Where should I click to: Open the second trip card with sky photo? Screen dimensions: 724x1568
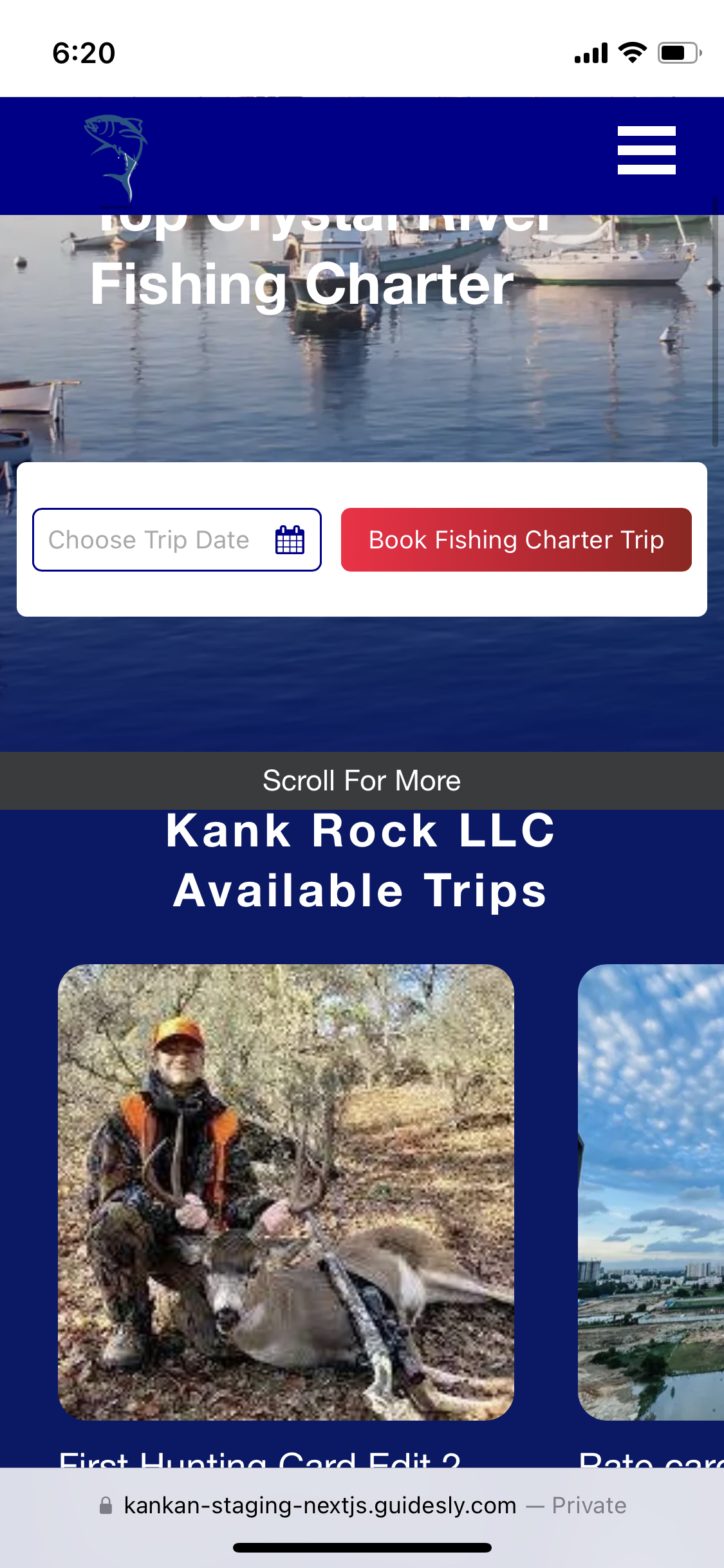pyautogui.click(x=651, y=1192)
